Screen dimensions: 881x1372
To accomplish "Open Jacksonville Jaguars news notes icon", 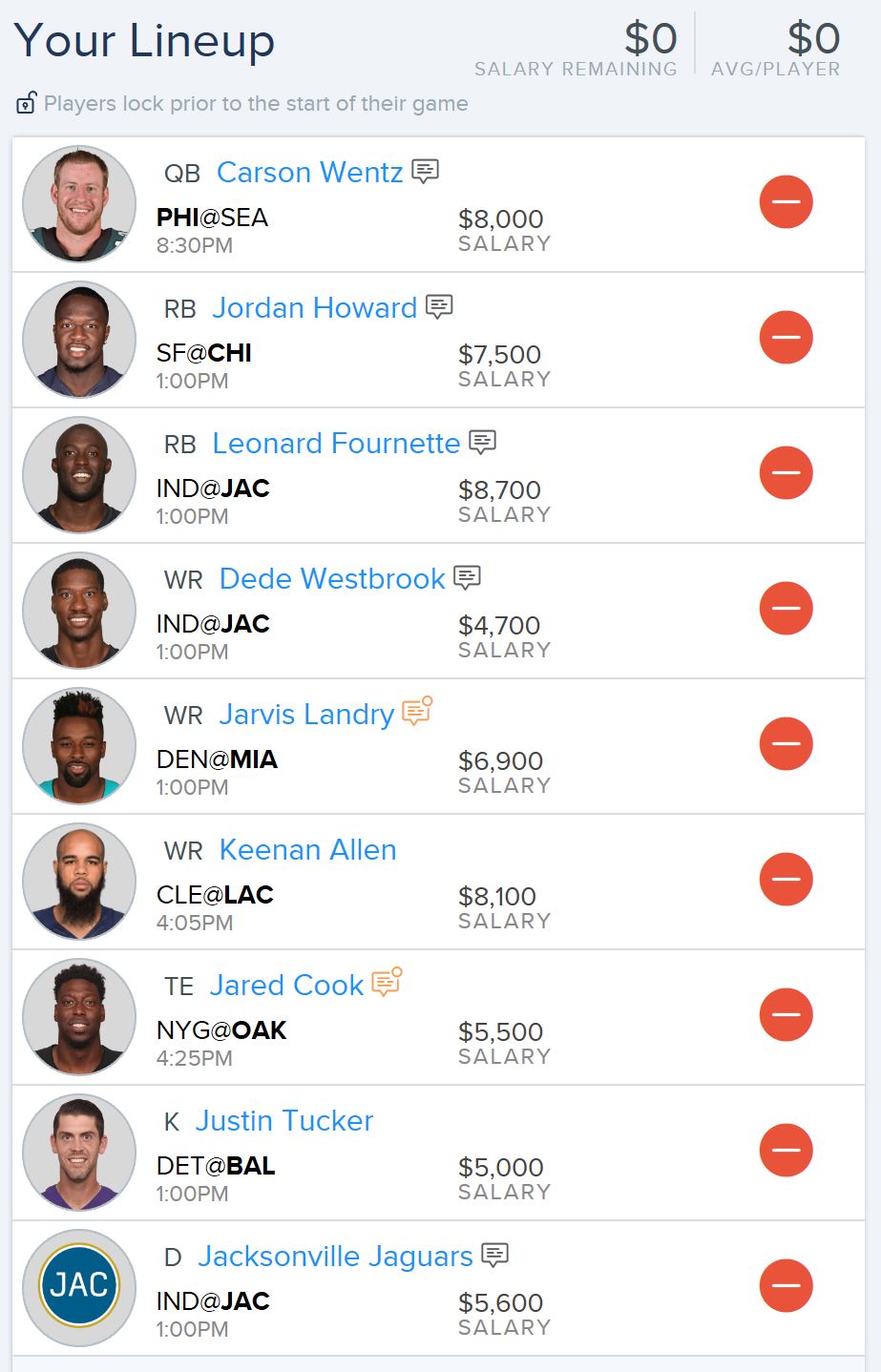I will (494, 1255).
